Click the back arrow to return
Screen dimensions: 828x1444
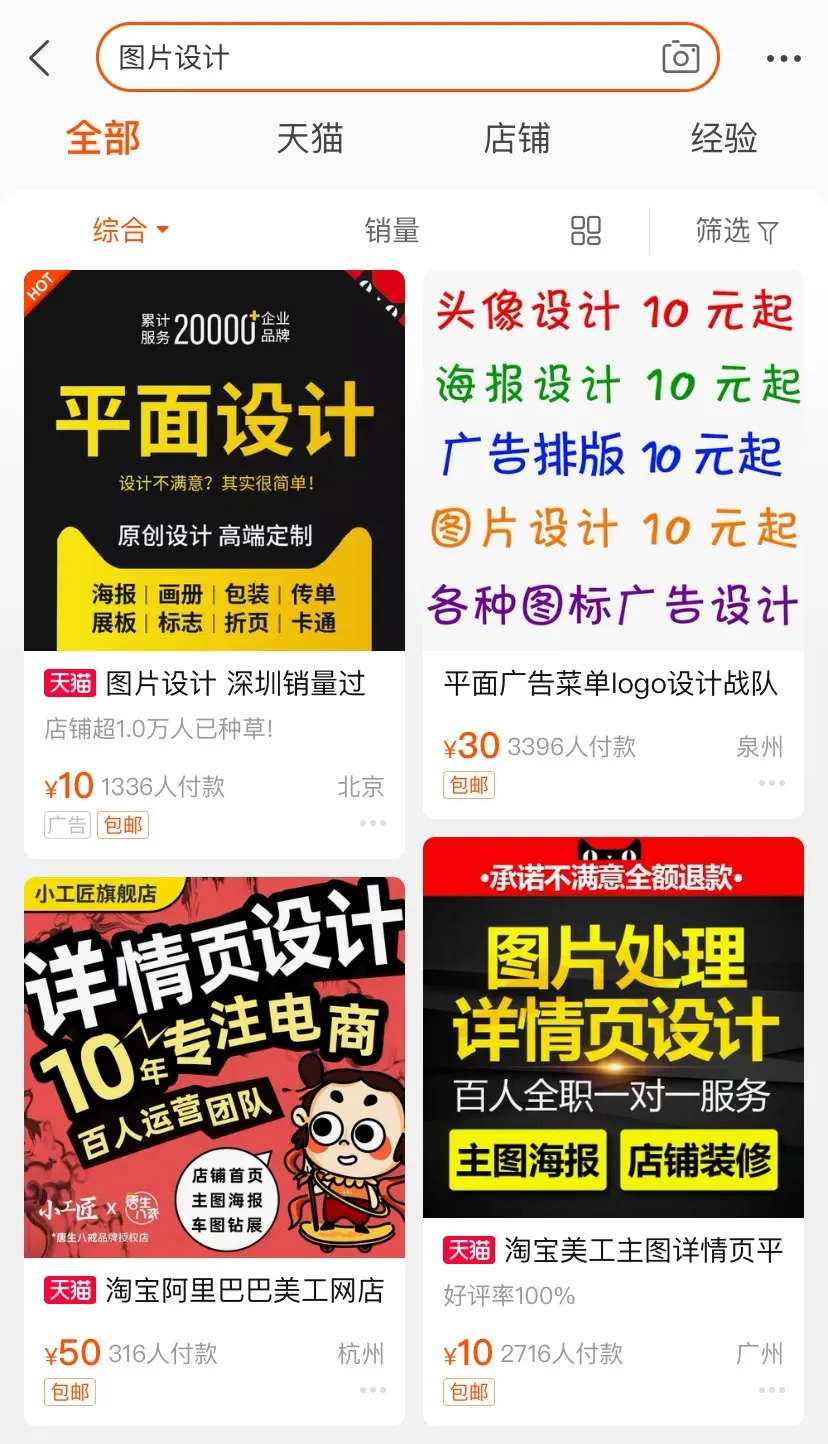point(40,58)
